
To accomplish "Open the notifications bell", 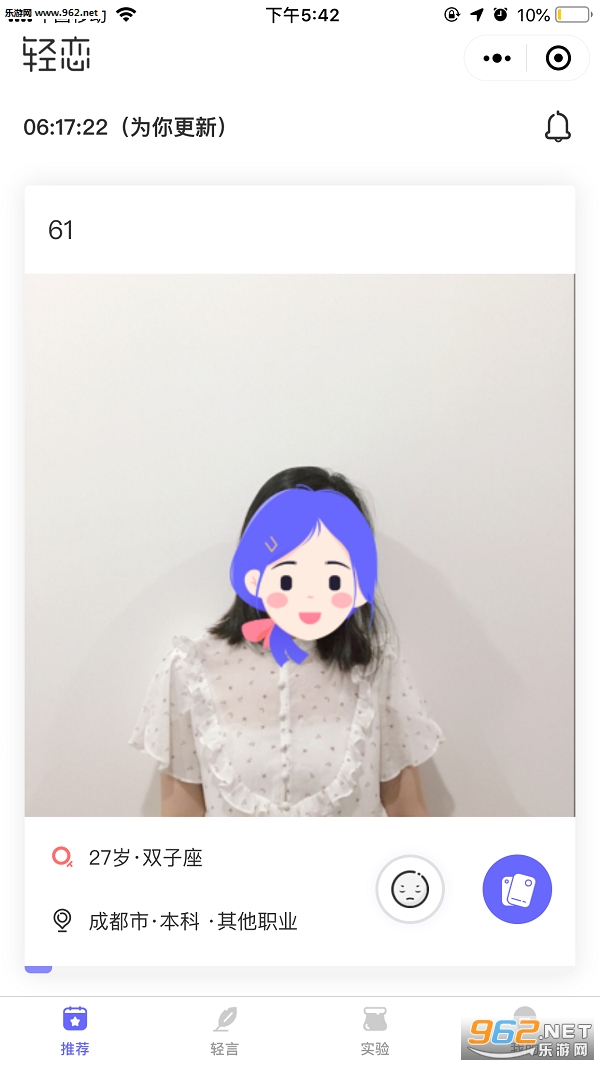I will [x=557, y=127].
